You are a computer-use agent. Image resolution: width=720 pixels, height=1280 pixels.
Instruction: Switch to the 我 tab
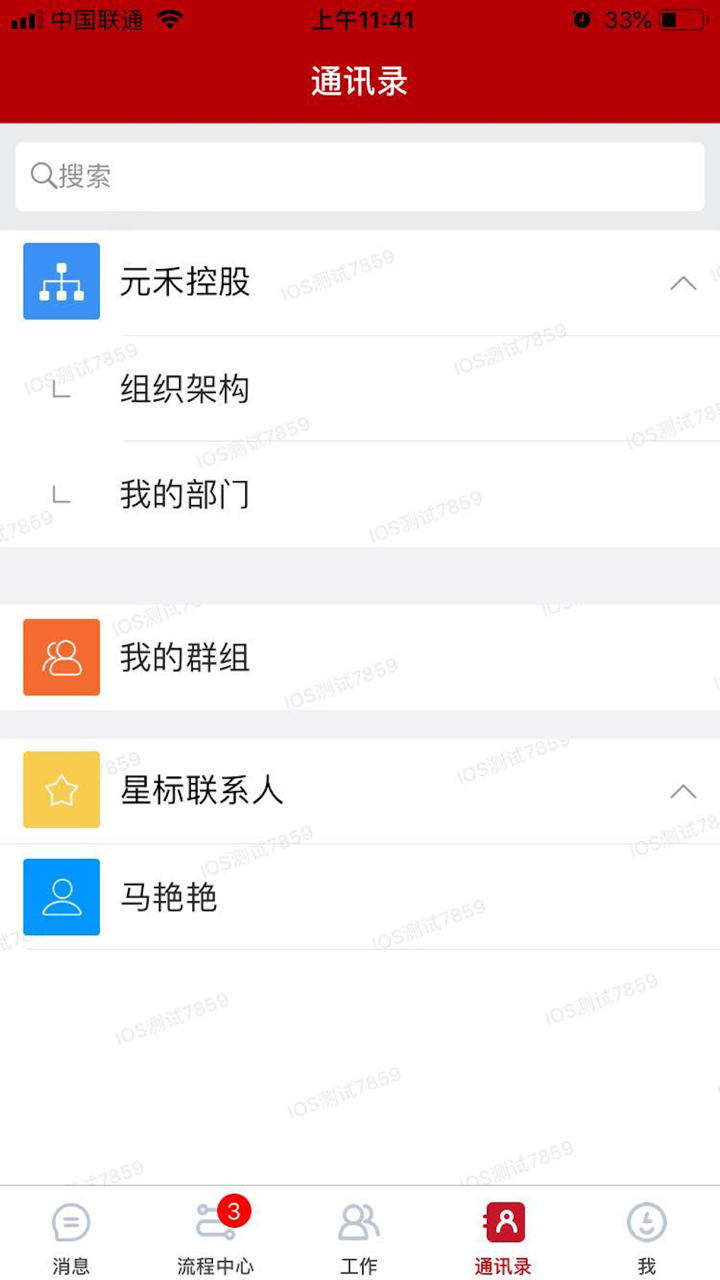[x=646, y=1235]
